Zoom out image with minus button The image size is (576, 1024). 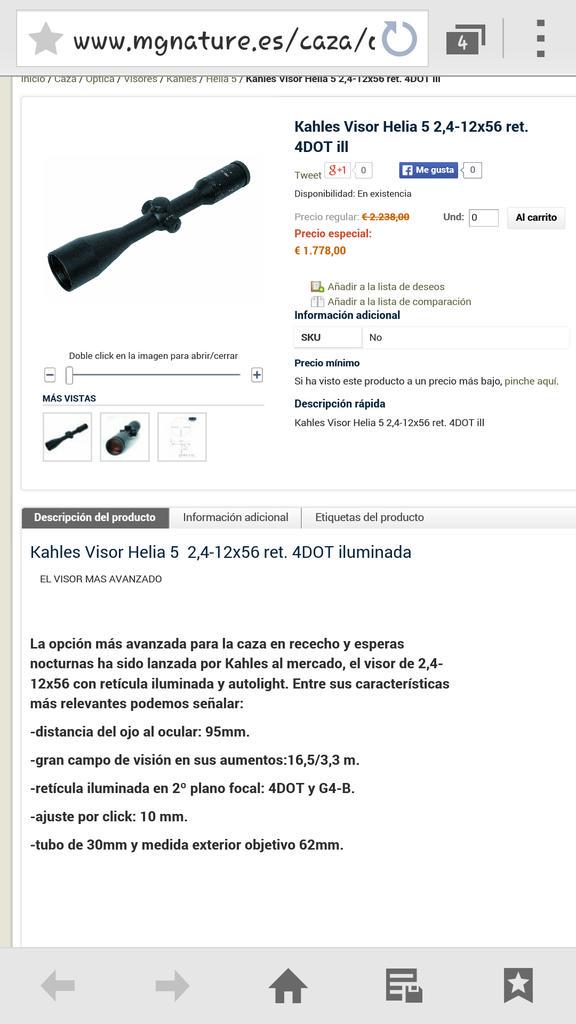point(50,375)
